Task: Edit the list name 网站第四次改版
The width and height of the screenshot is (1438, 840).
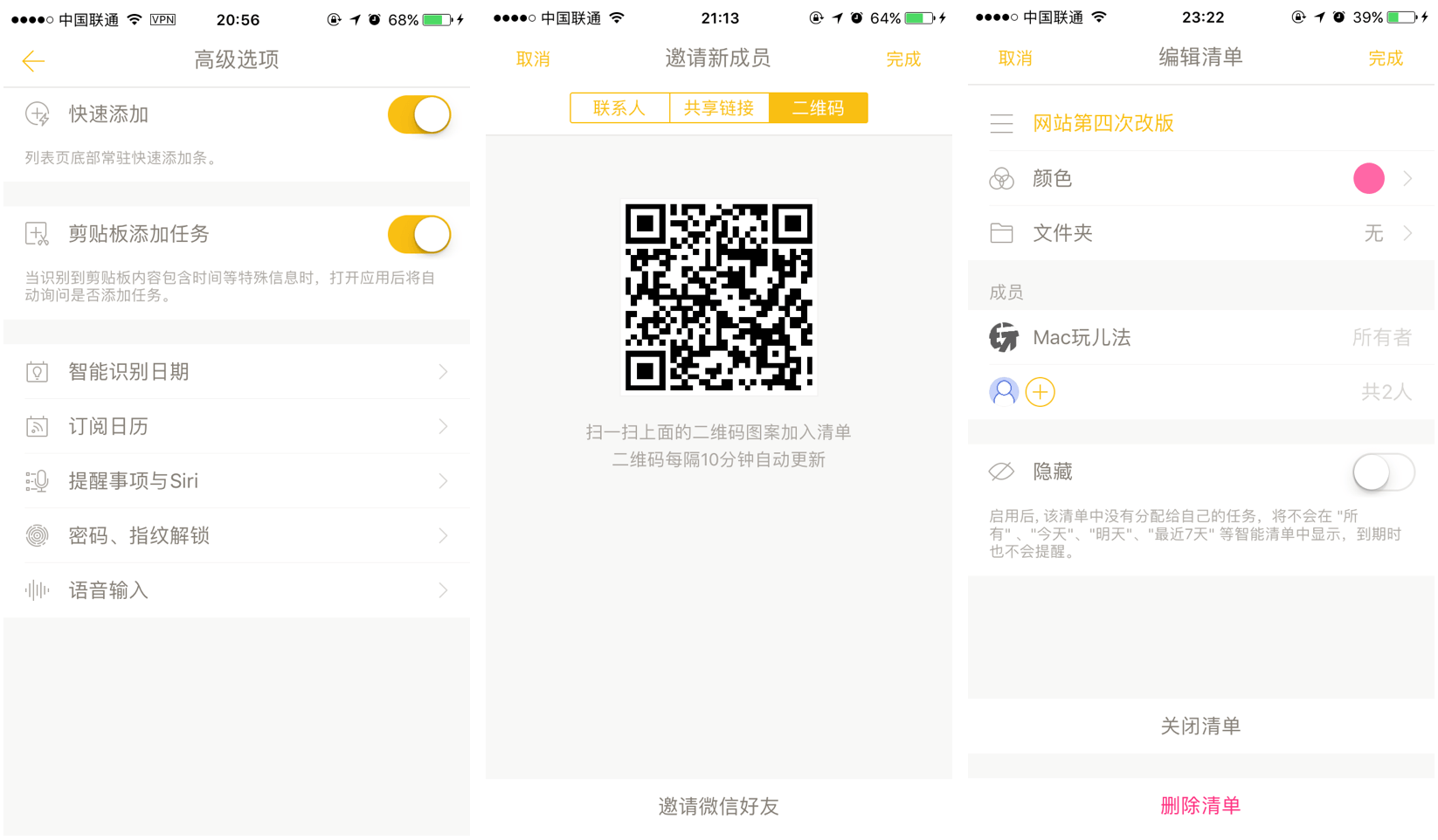Action: (1103, 123)
